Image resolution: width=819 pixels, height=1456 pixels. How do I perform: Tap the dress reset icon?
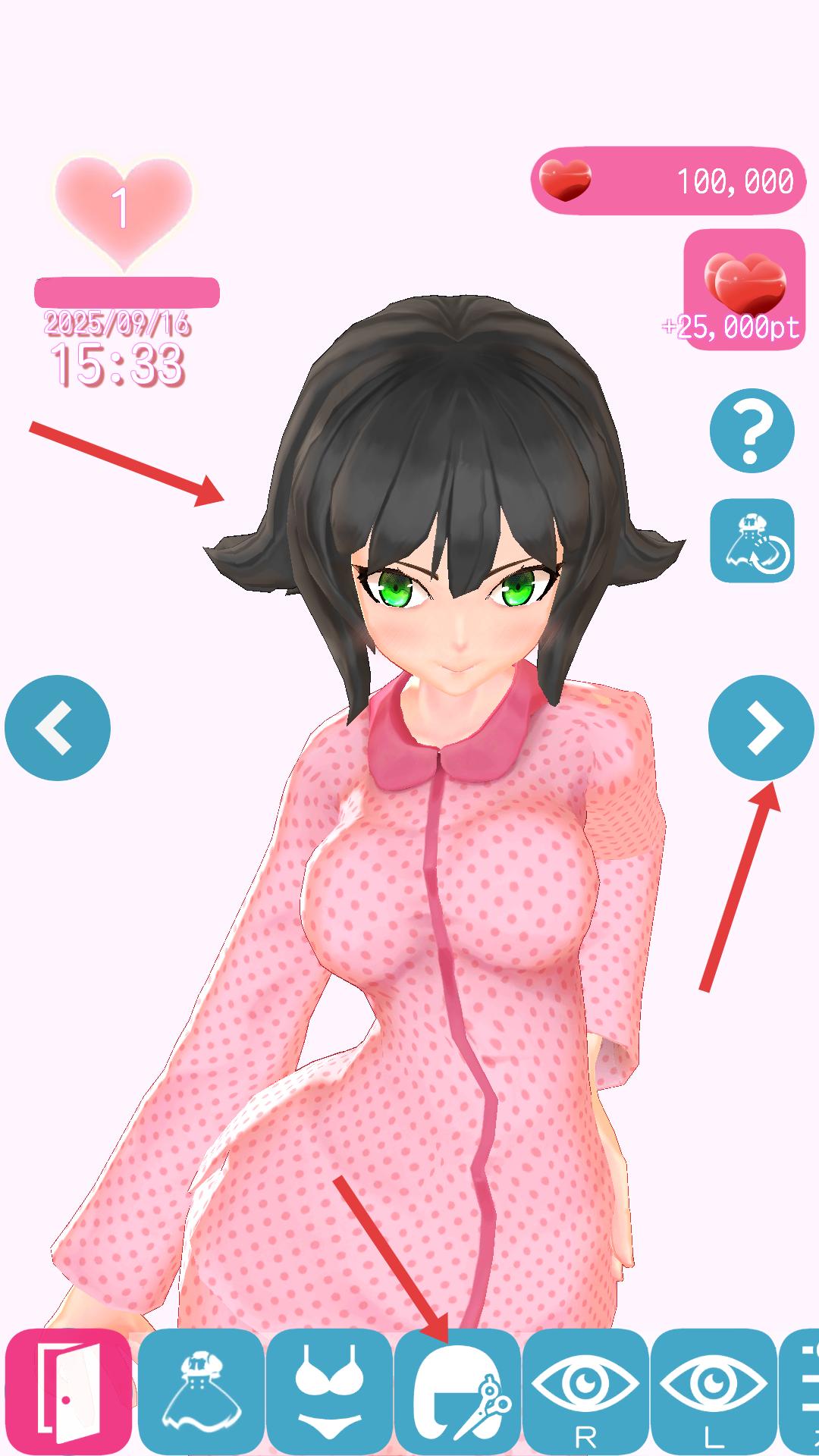click(x=752, y=541)
